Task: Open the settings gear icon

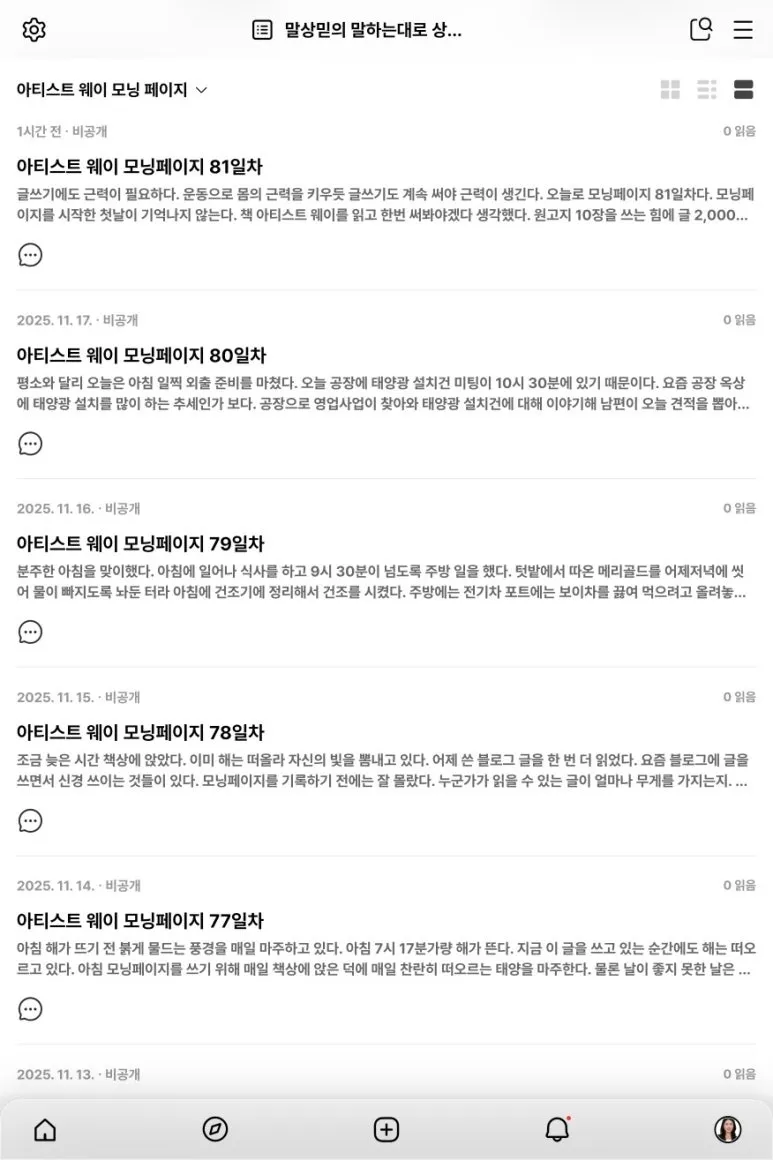Action: click(34, 29)
